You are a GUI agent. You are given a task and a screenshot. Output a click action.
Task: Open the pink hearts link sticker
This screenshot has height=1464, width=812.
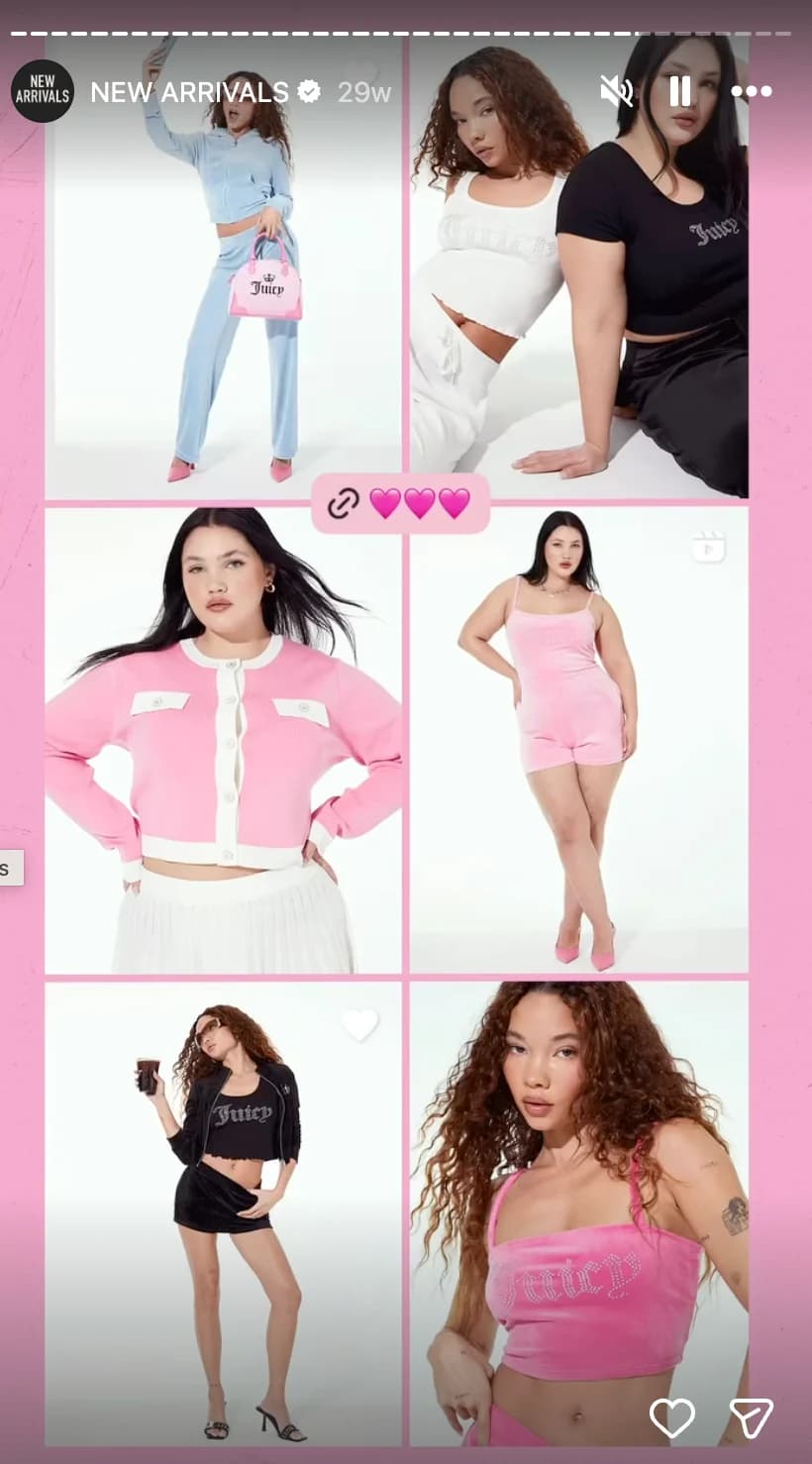[x=401, y=503]
